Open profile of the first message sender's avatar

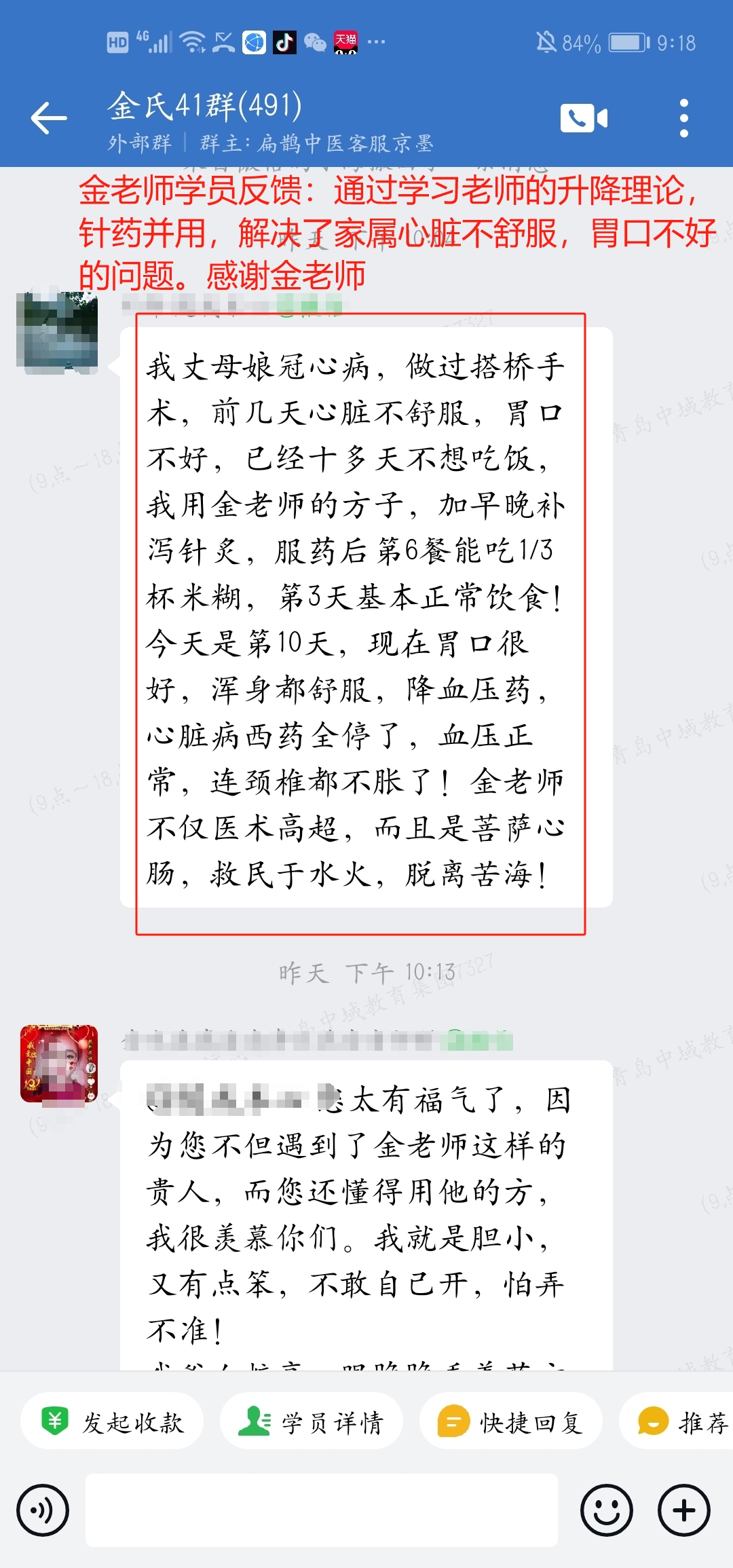(58, 333)
